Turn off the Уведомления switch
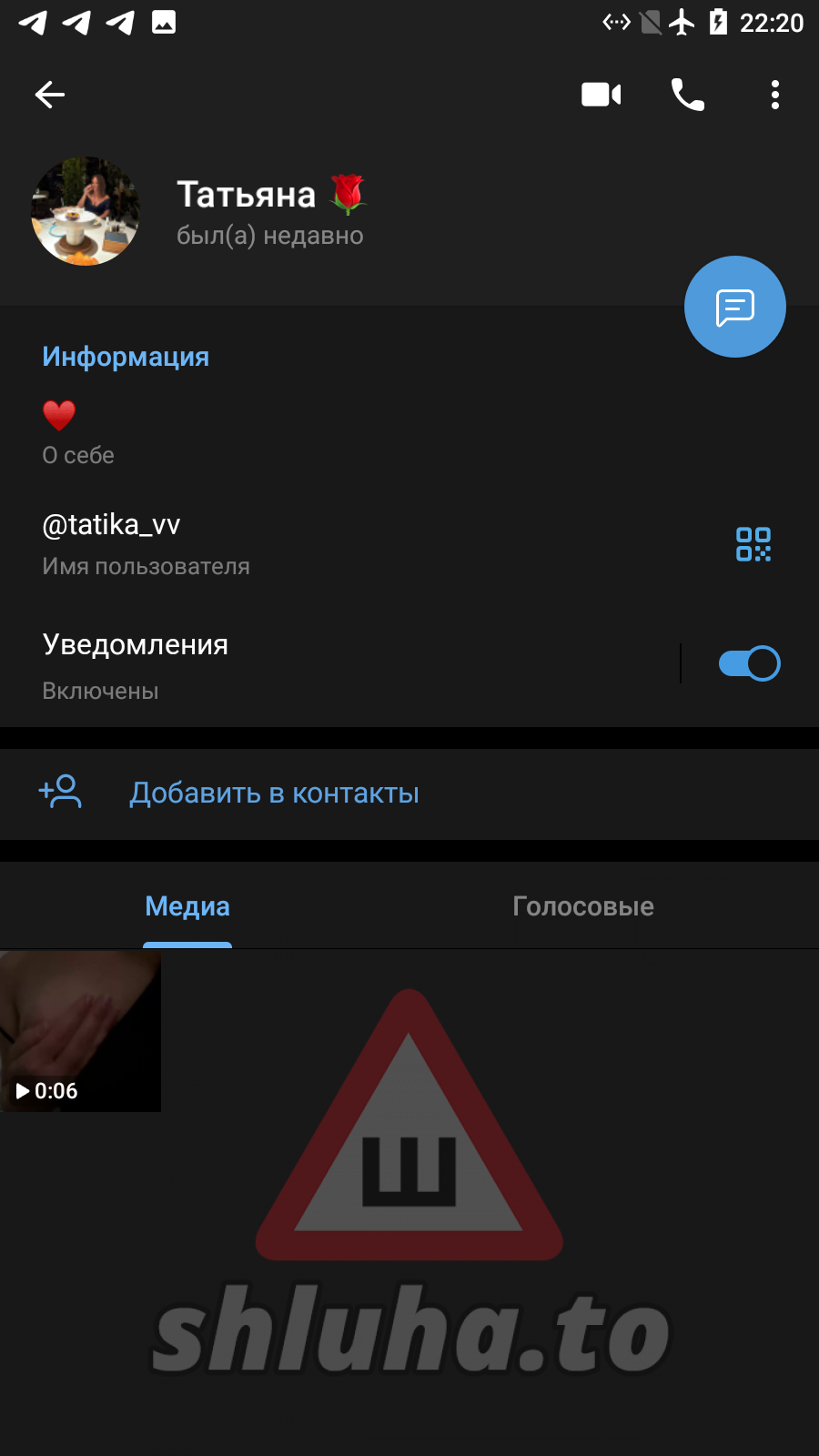This screenshot has width=819, height=1456. tap(749, 663)
